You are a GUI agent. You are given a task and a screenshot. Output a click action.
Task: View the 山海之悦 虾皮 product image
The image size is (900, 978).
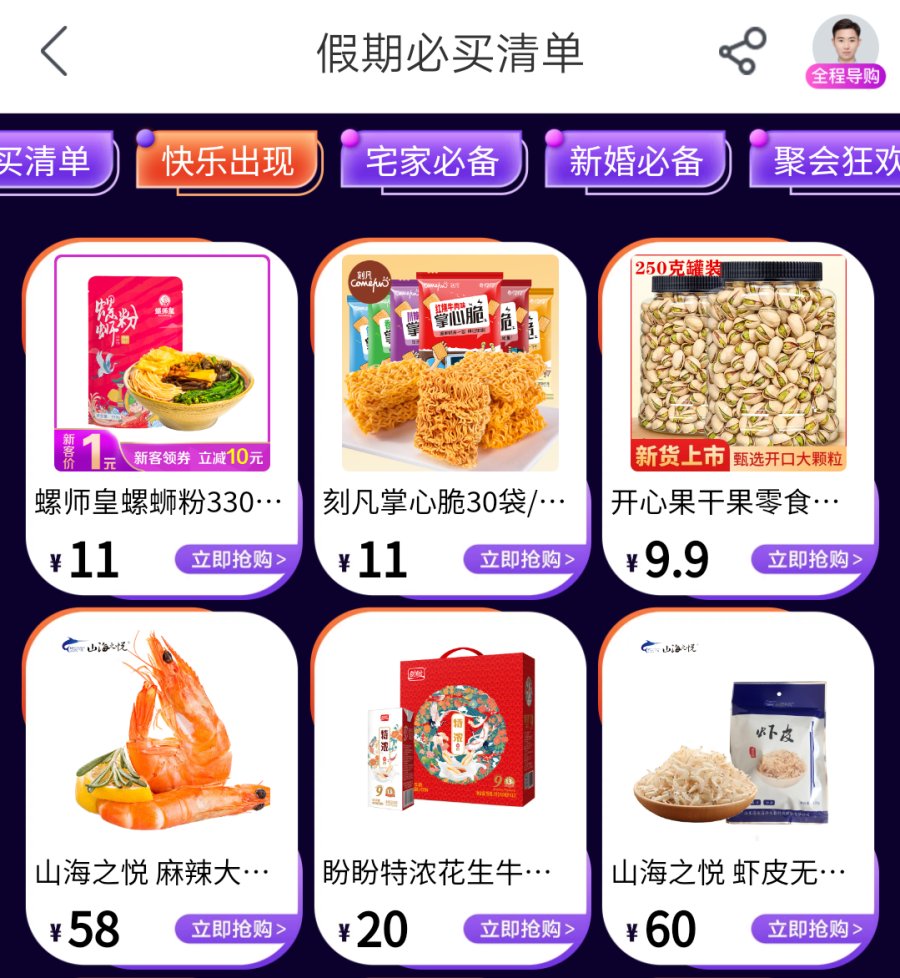tap(738, 733)
